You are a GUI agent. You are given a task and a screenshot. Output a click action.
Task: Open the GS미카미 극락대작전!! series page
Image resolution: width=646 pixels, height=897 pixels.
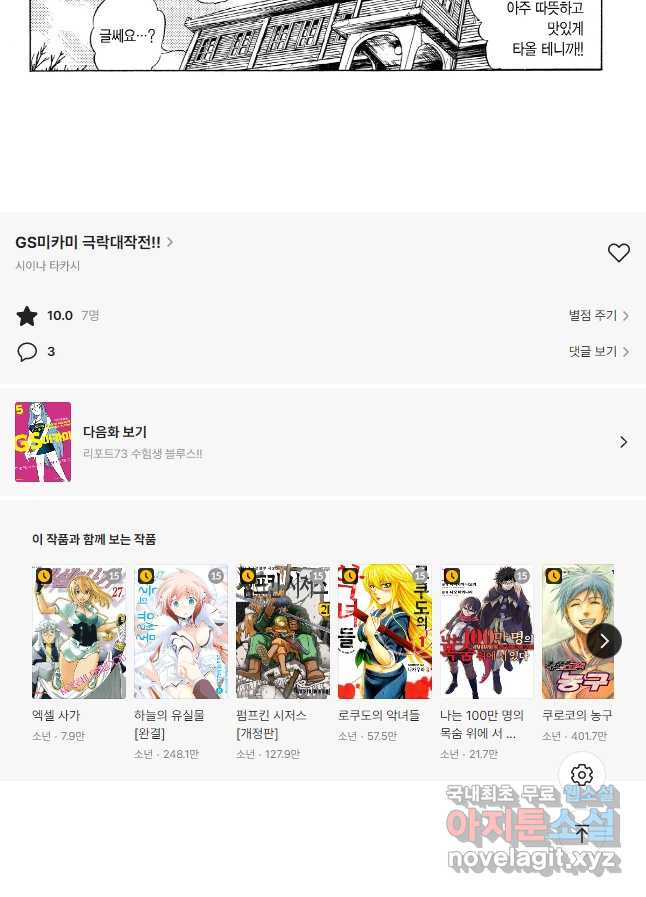coord(90,242)
